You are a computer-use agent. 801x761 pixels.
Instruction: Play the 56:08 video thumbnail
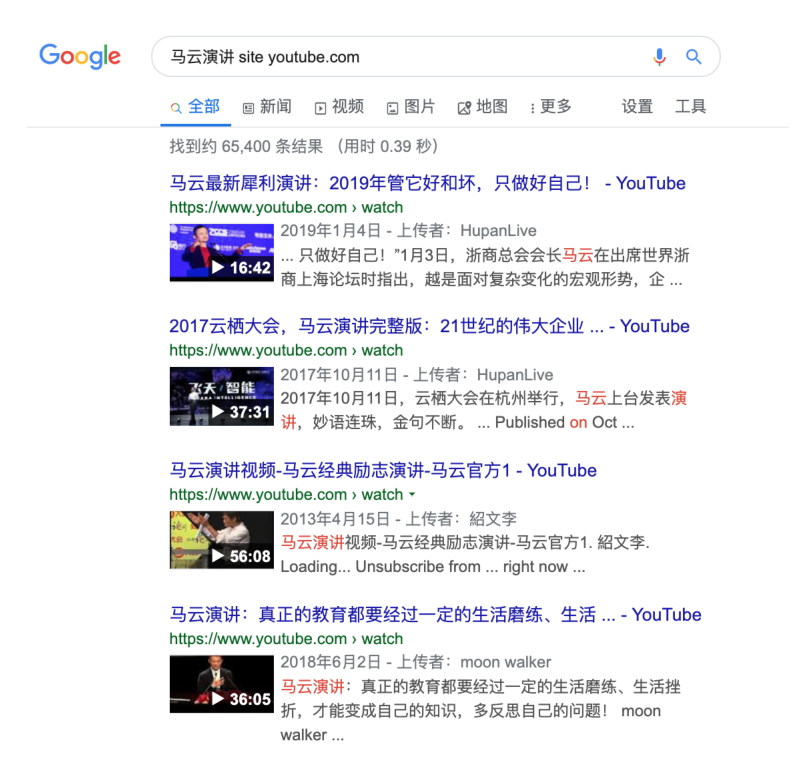[221, 540]
